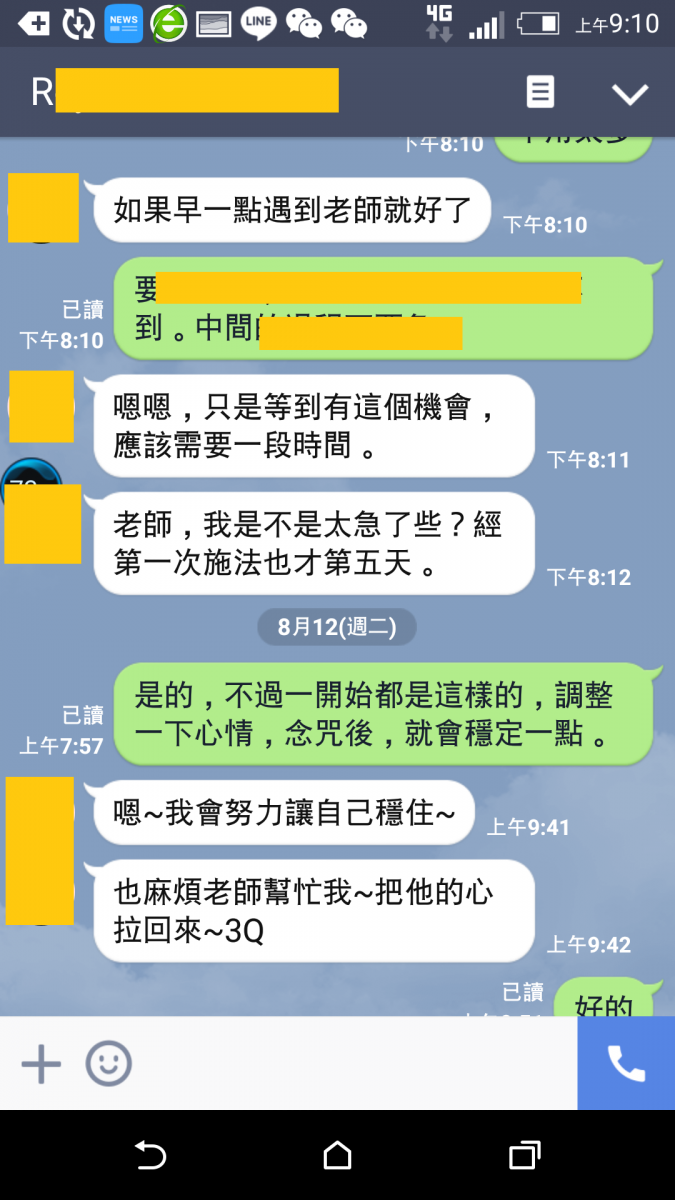Go back using system back button
Screen dimensions: 675x1200
click(x=150, y=1156)
